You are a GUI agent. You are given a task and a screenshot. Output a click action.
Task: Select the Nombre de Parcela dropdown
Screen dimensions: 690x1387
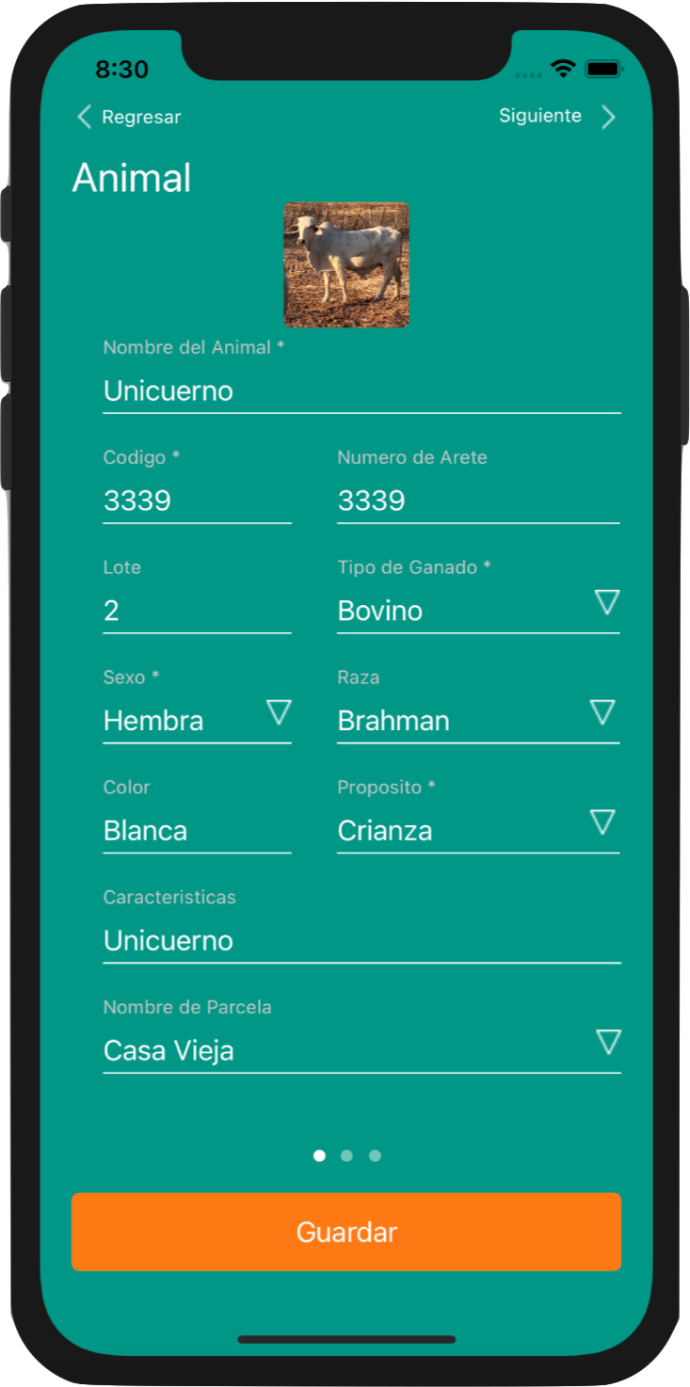[362, 1051]
